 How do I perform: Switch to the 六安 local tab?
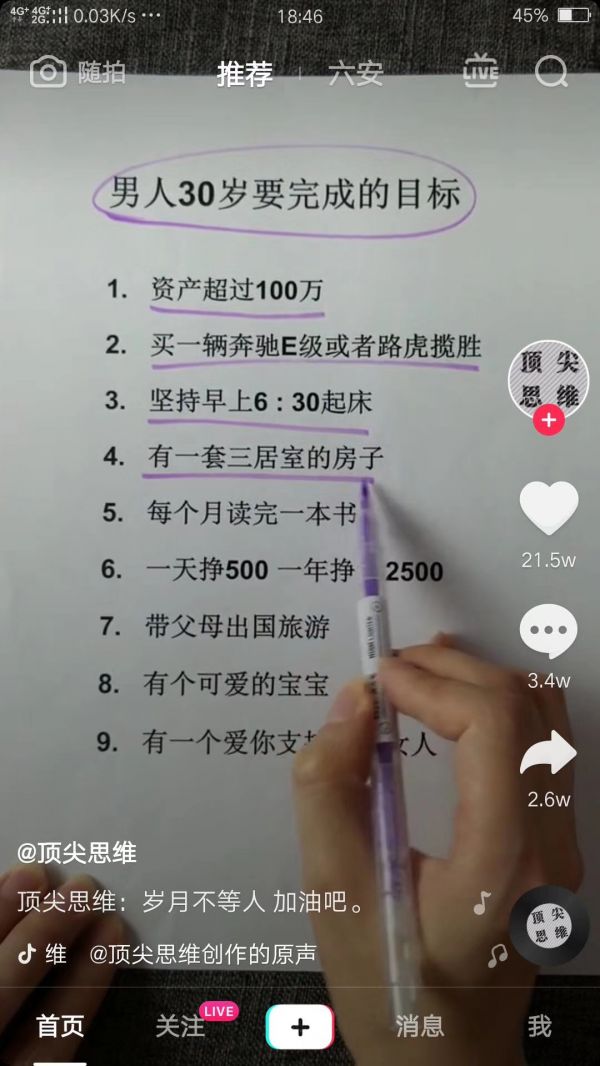(x=355, y=74)
